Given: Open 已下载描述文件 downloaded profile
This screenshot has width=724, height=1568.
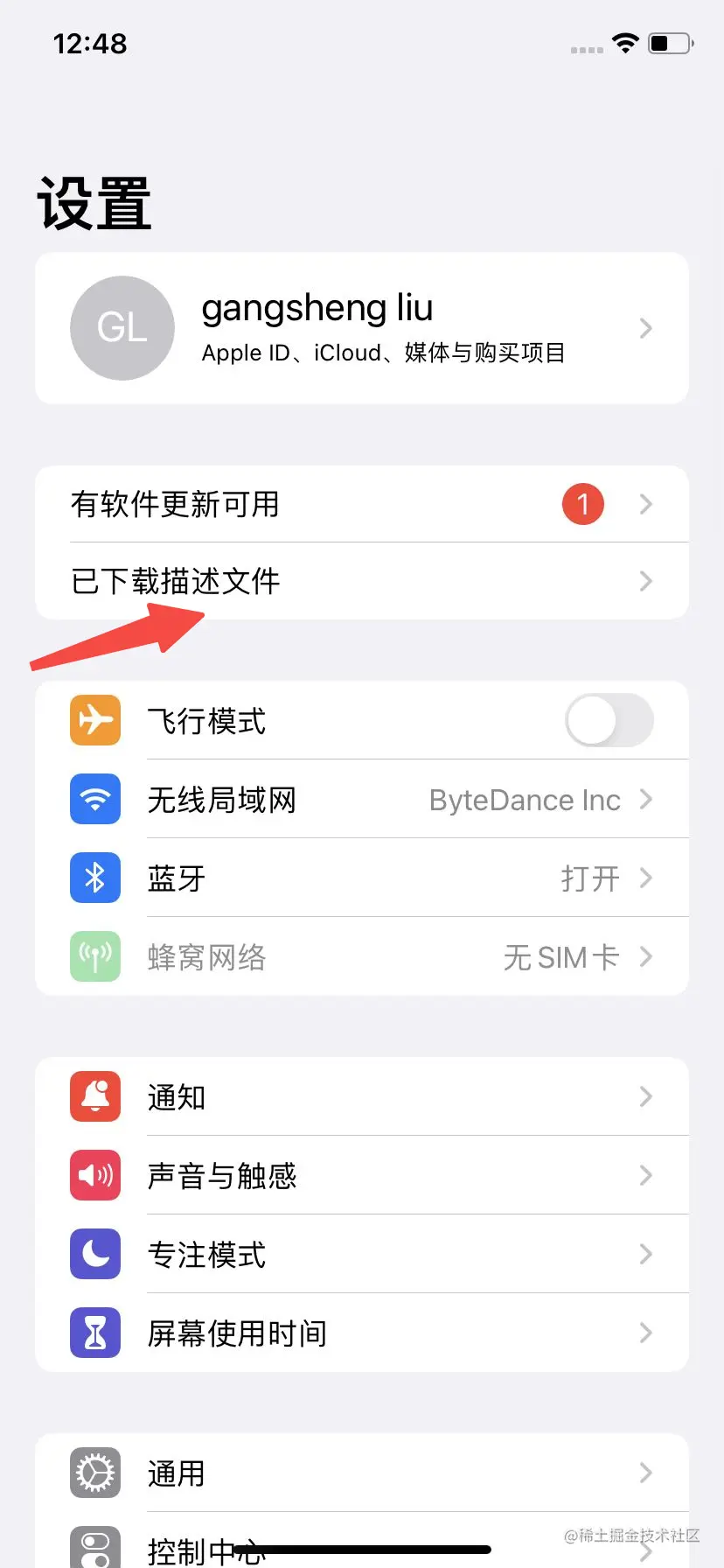Looking at the screenshot, I should [362, 581].
